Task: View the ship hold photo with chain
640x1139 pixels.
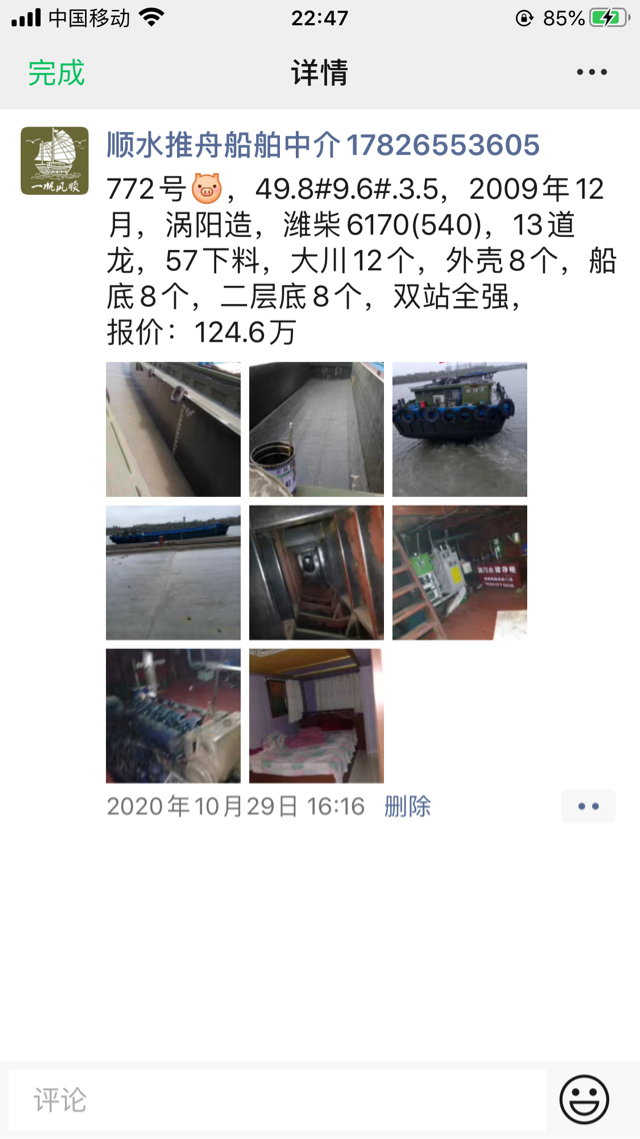Action: 173,429
